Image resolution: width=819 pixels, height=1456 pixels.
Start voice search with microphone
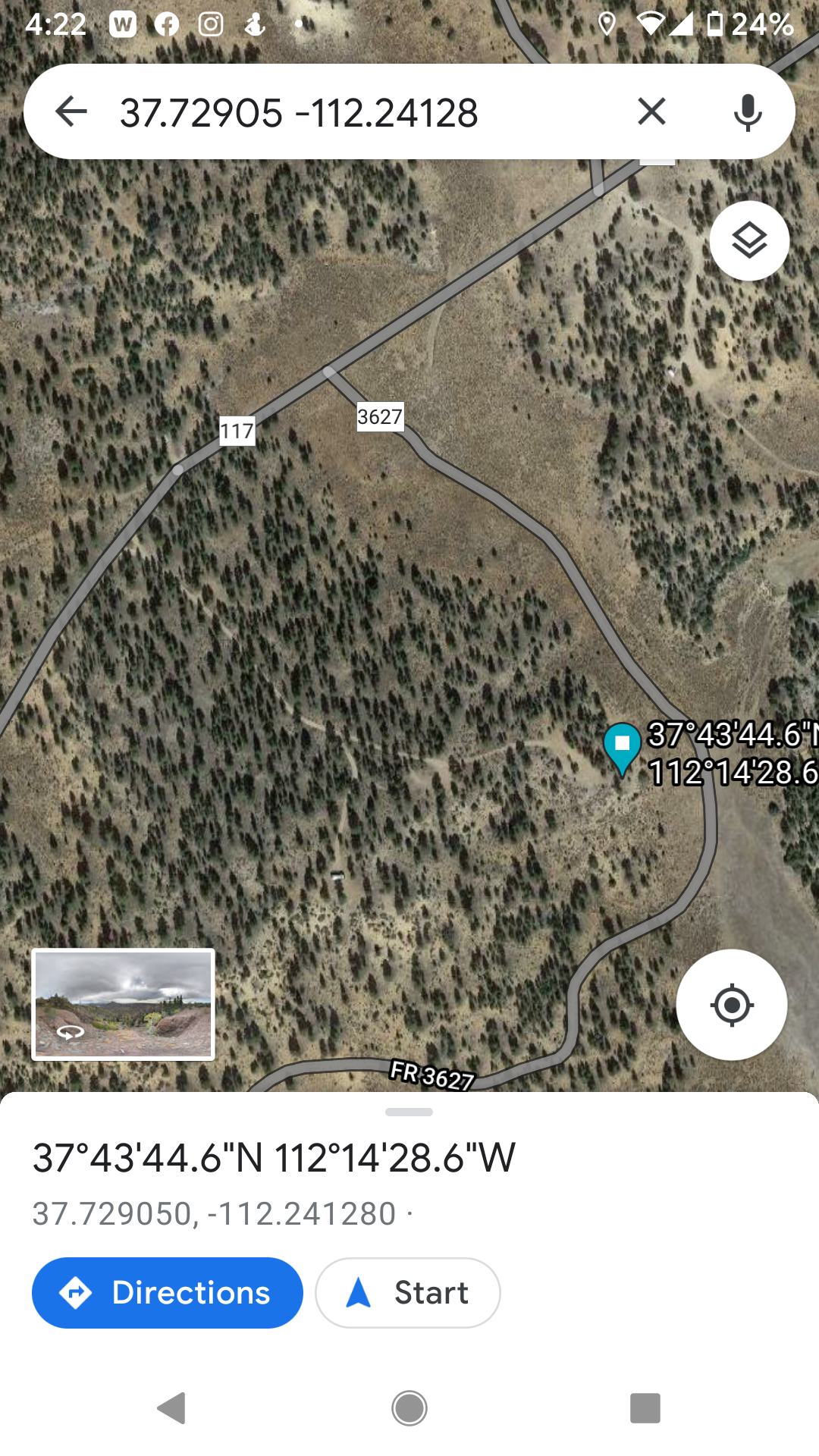pos(747,112)
